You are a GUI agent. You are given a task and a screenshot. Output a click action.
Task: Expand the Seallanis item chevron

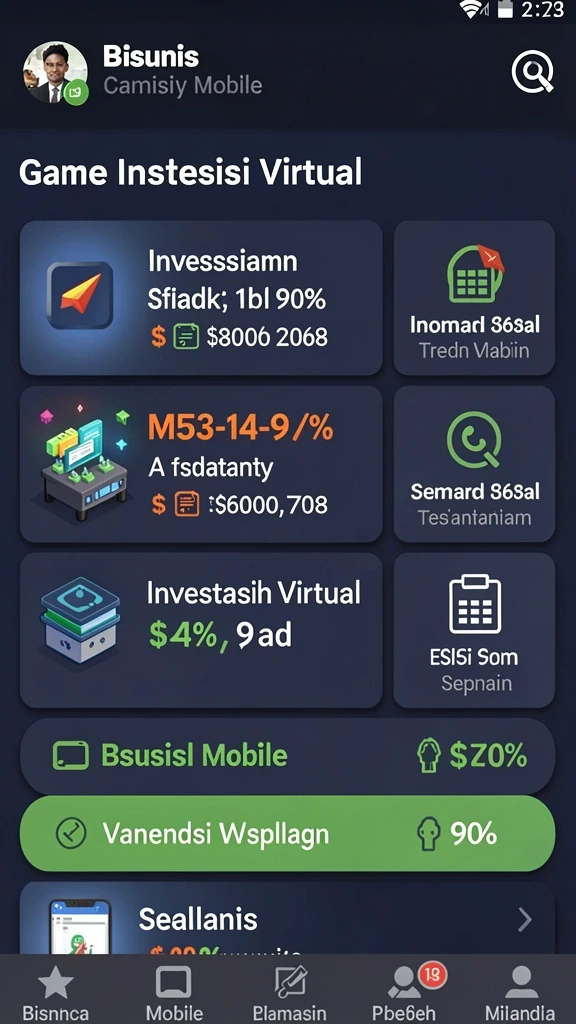(524, 920)
